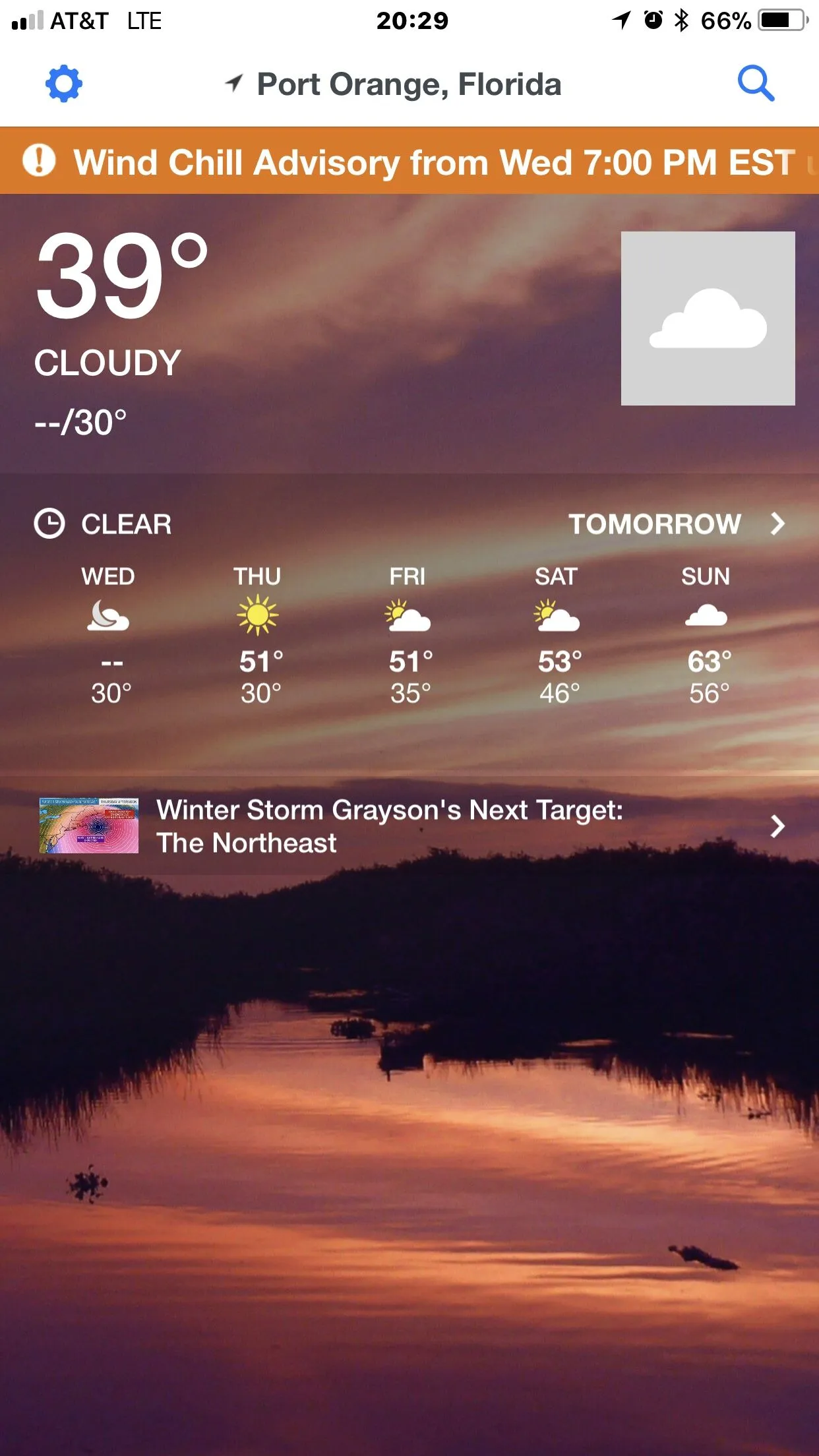This screenshot has height=1456, width=819.
Task: View Wednesday night's forecast details
Action: pos(109,634)
